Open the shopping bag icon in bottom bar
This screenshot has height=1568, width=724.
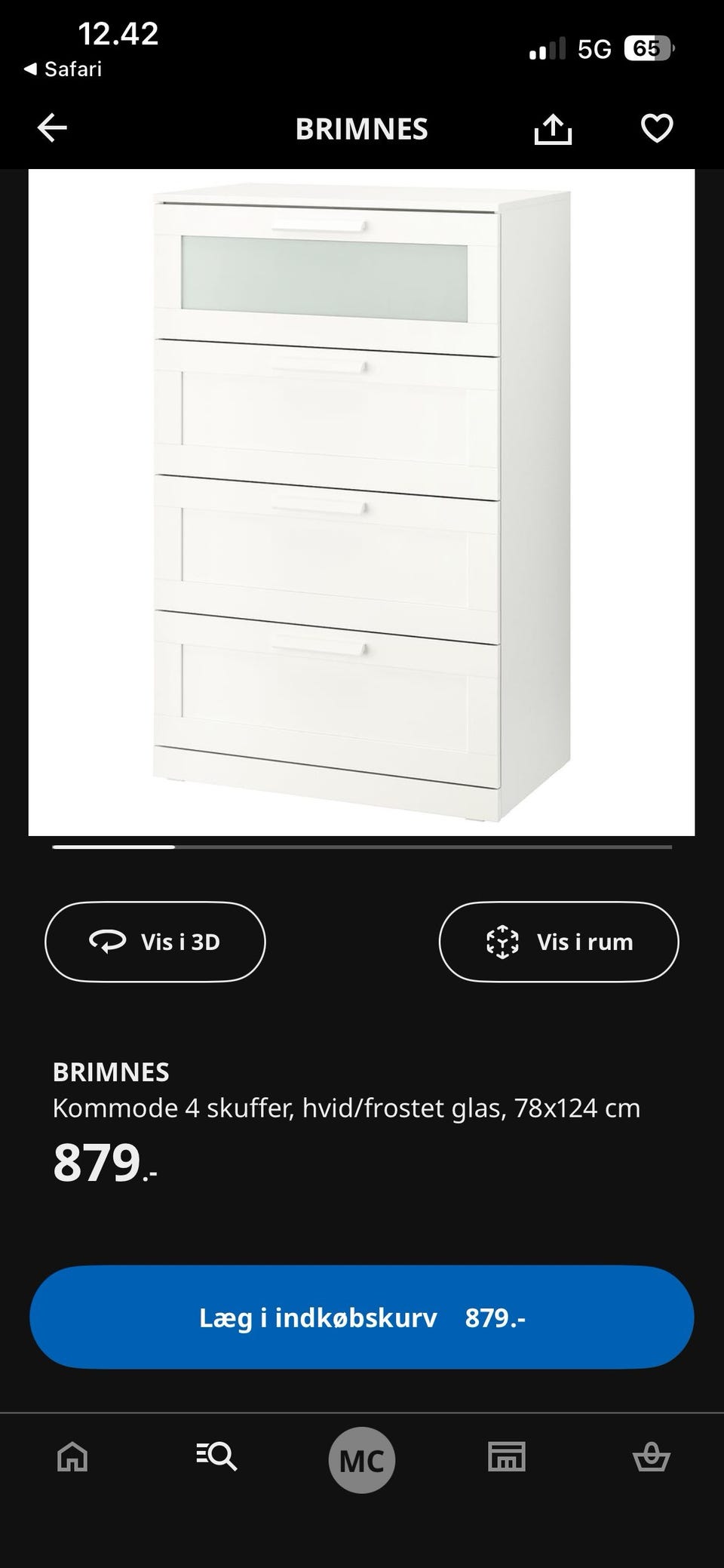[652, 1458]
